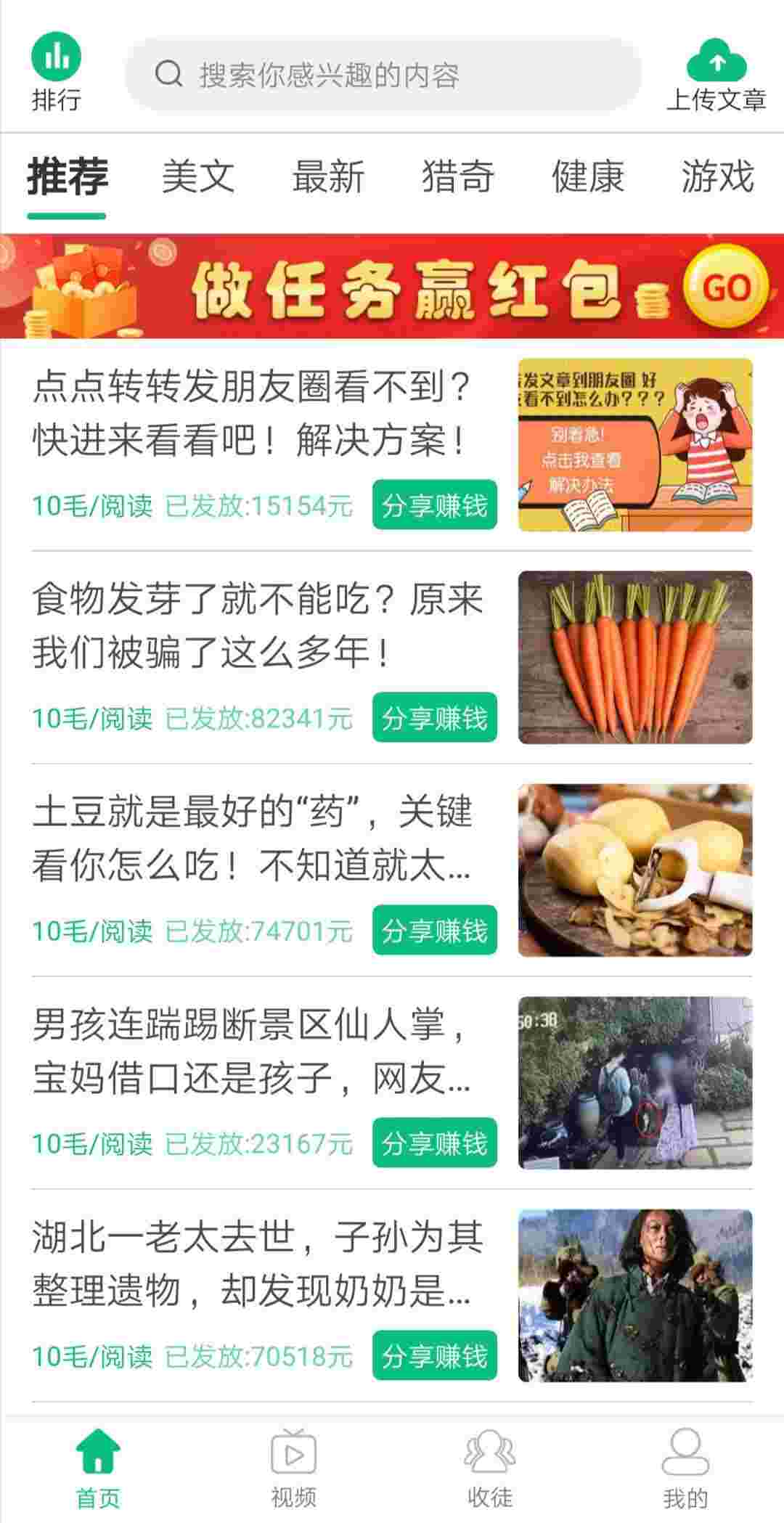Go to the 游戏 tab

click(718, 176)
